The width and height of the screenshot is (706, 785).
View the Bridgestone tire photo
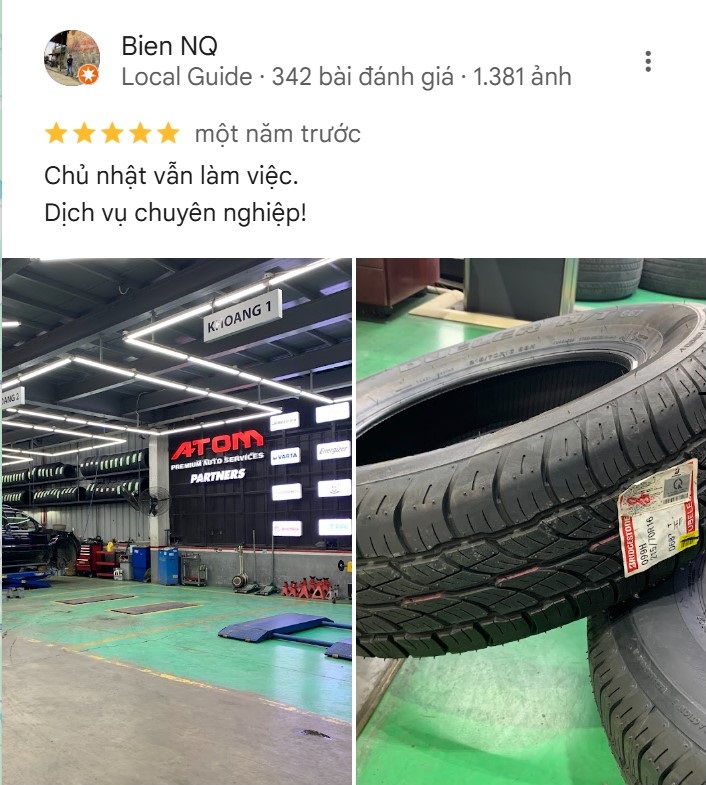click(531, 520)
